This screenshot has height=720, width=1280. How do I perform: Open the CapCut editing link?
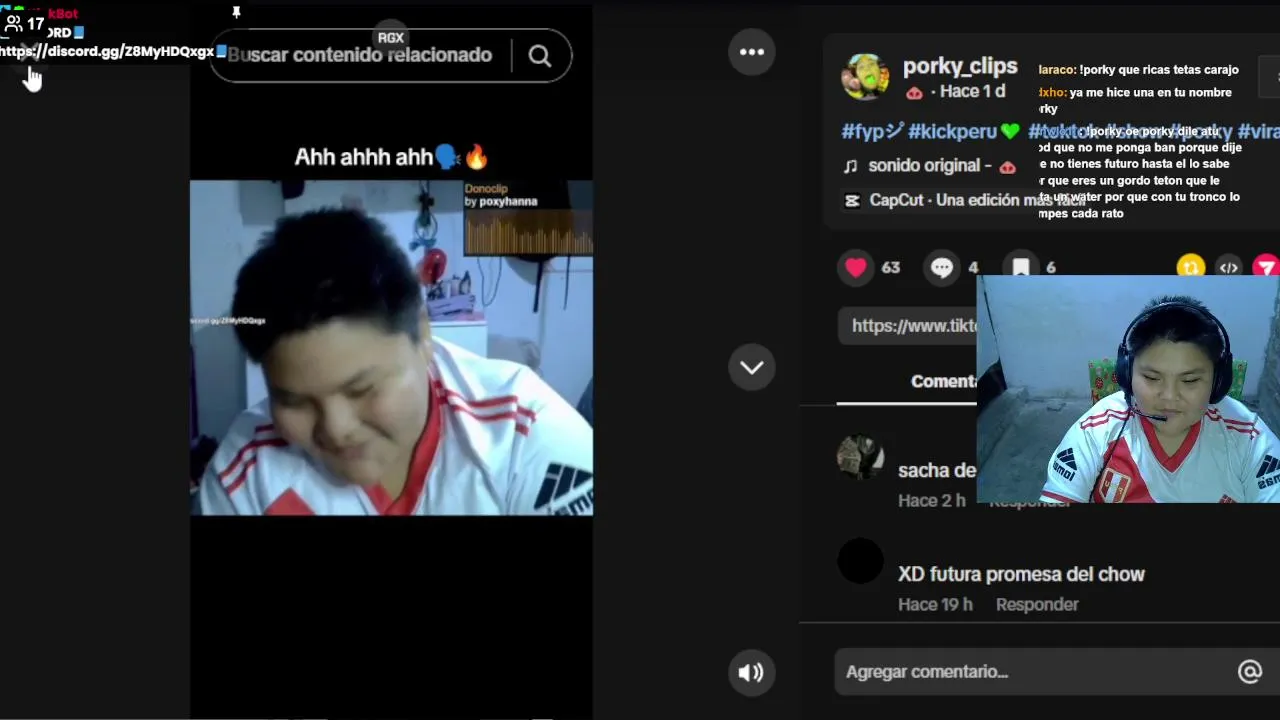click(x=950, y=200)
